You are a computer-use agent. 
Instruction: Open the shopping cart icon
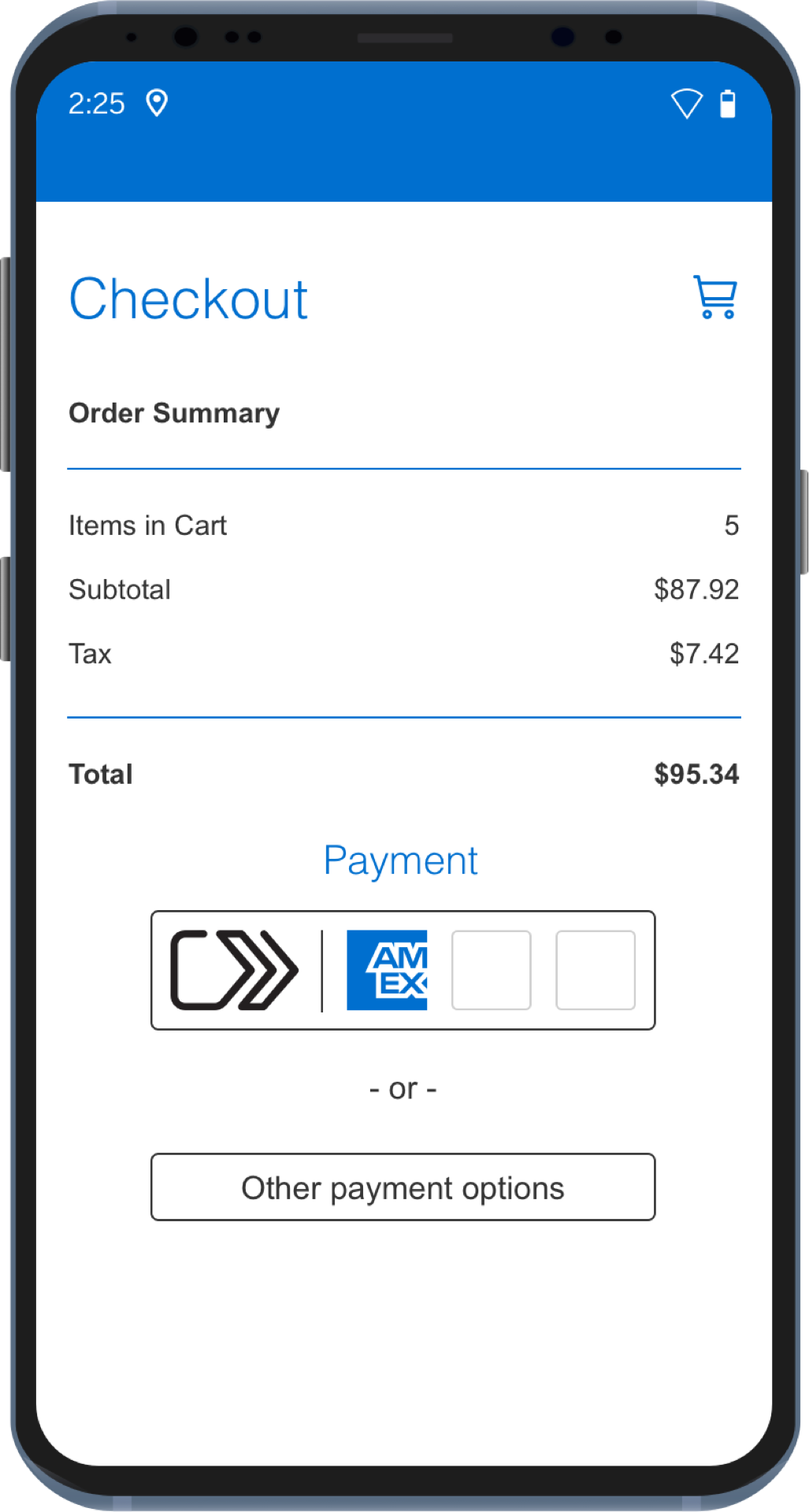pos(714,297)
